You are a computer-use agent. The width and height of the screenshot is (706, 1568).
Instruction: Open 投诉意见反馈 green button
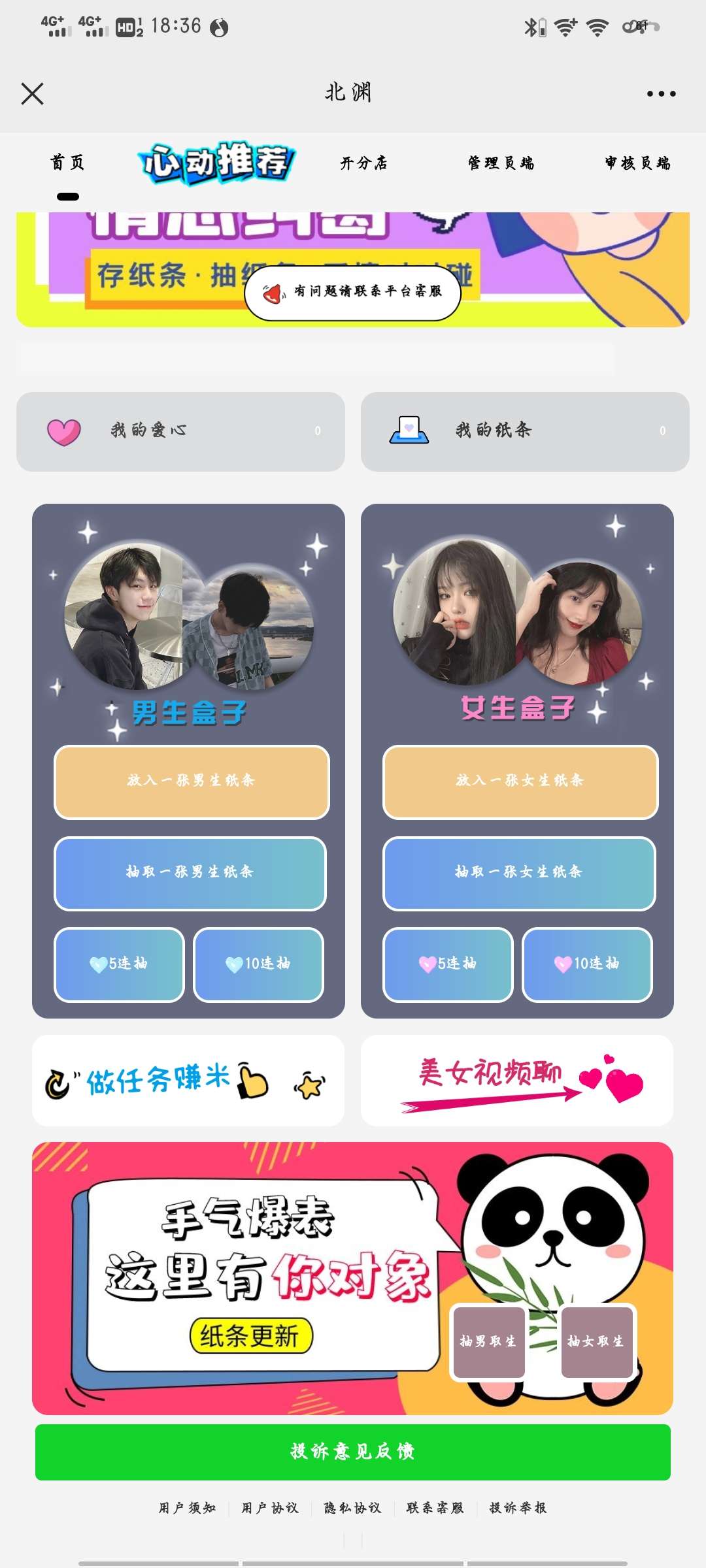point(353,1452)
